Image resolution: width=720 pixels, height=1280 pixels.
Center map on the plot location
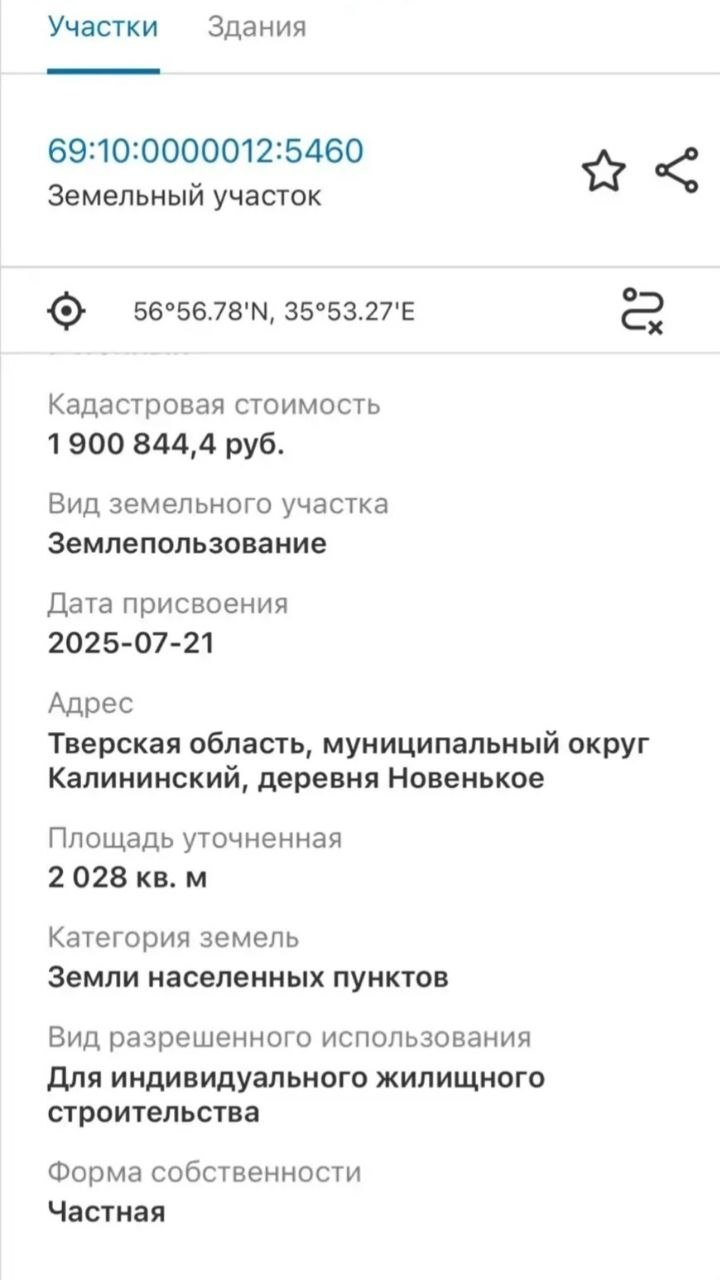67,311
